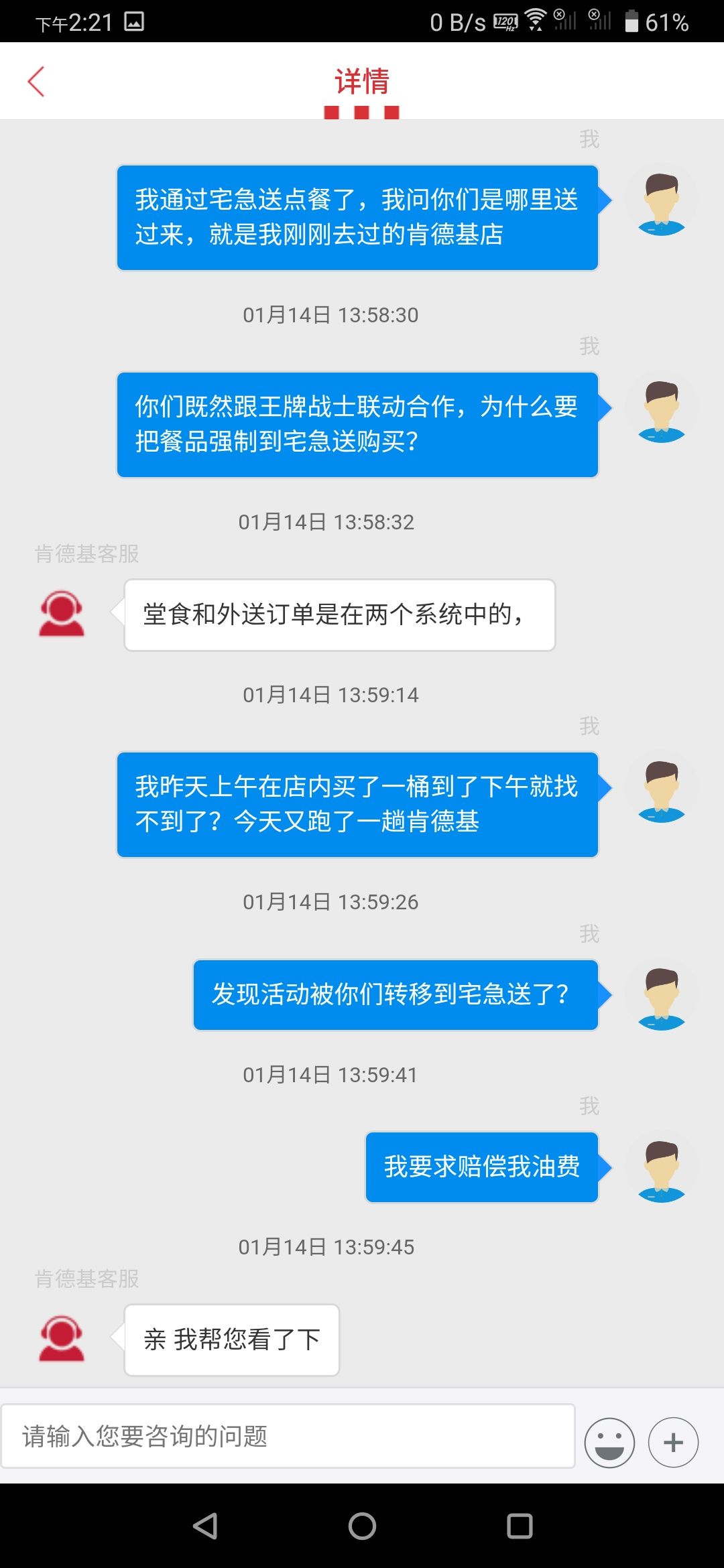The image size is (724, 1568).
Task: Open the emoji picker icon
Action: pos(609,1442)
